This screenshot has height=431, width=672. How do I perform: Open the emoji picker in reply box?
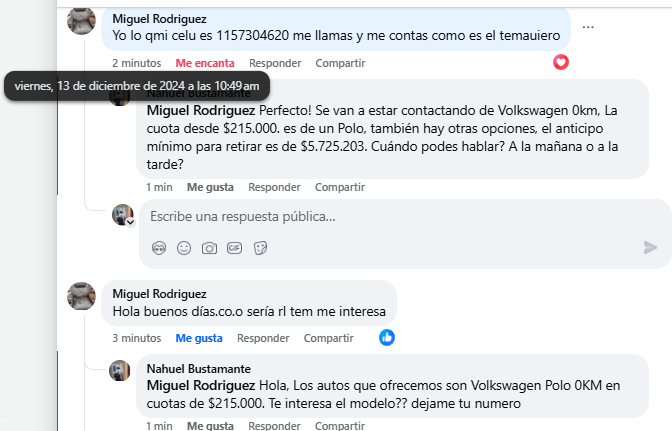pyautogui.click(x=184, y=247)
